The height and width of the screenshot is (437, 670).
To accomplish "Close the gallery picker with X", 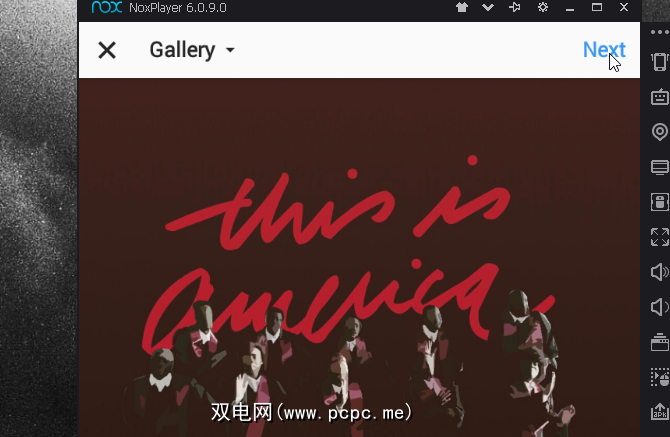I will [x=107, y=50].
